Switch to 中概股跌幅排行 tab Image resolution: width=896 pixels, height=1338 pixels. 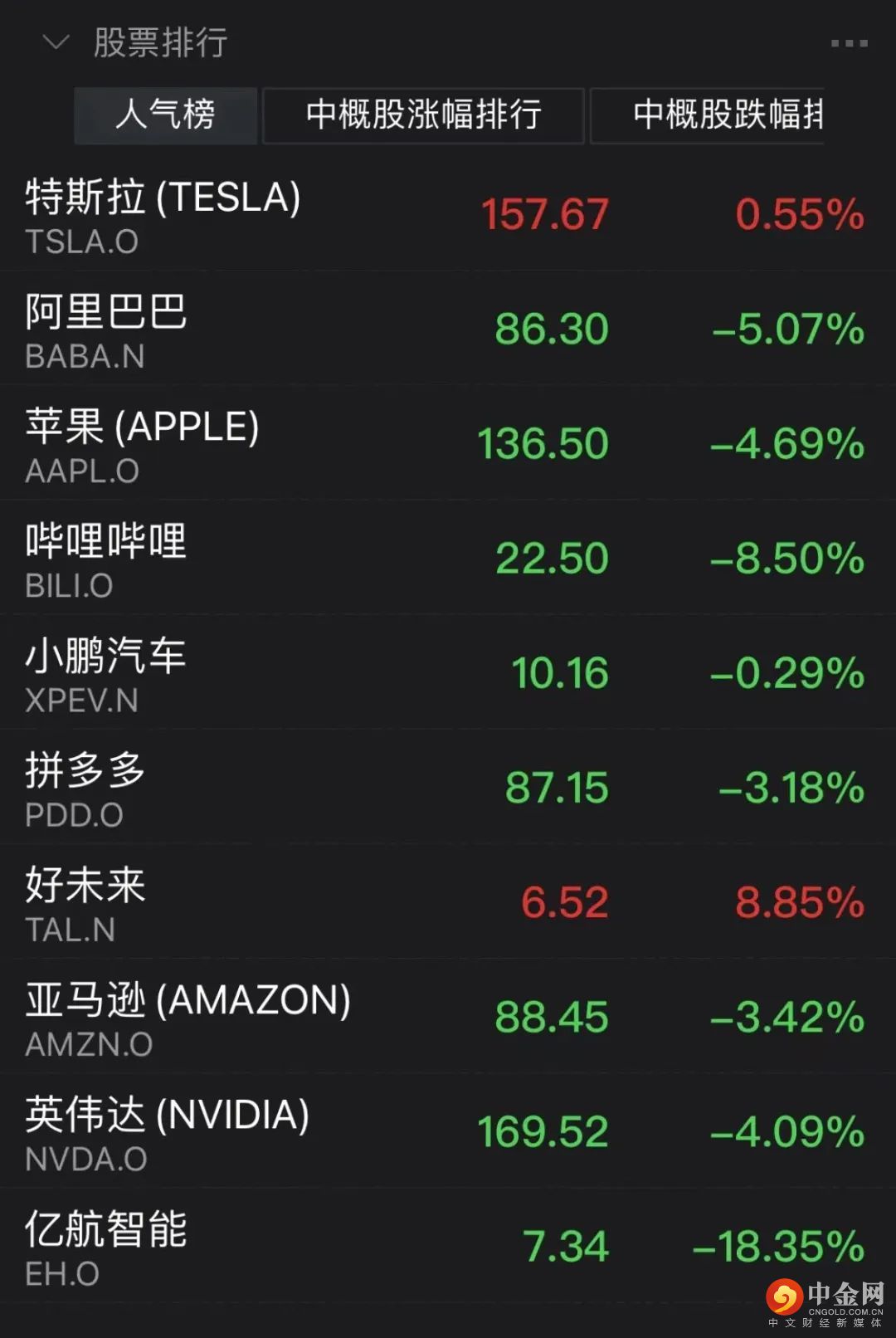(x=708, y=115)
